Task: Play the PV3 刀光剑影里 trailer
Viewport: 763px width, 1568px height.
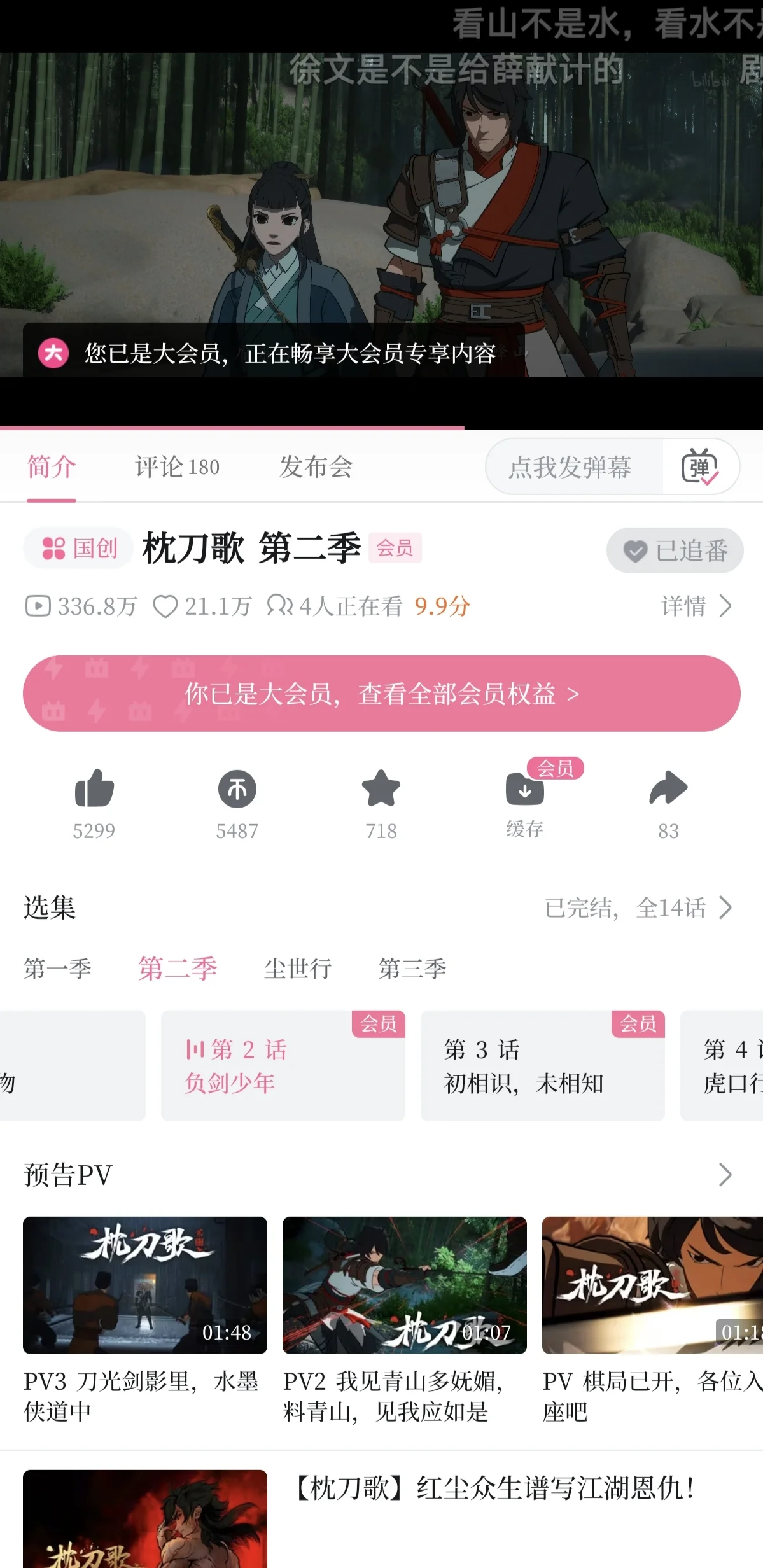Action: tap(145, 1285)
